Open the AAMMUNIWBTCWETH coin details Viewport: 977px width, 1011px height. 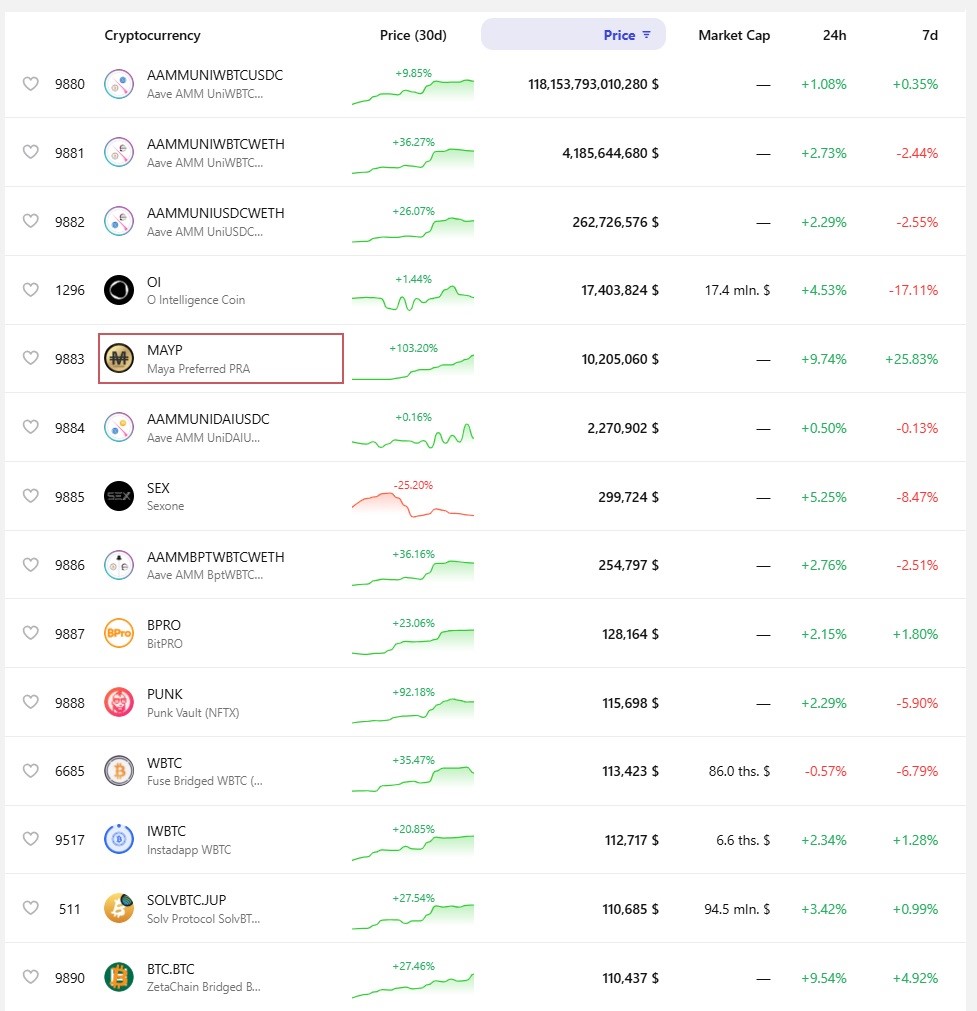tap(215, 153)
